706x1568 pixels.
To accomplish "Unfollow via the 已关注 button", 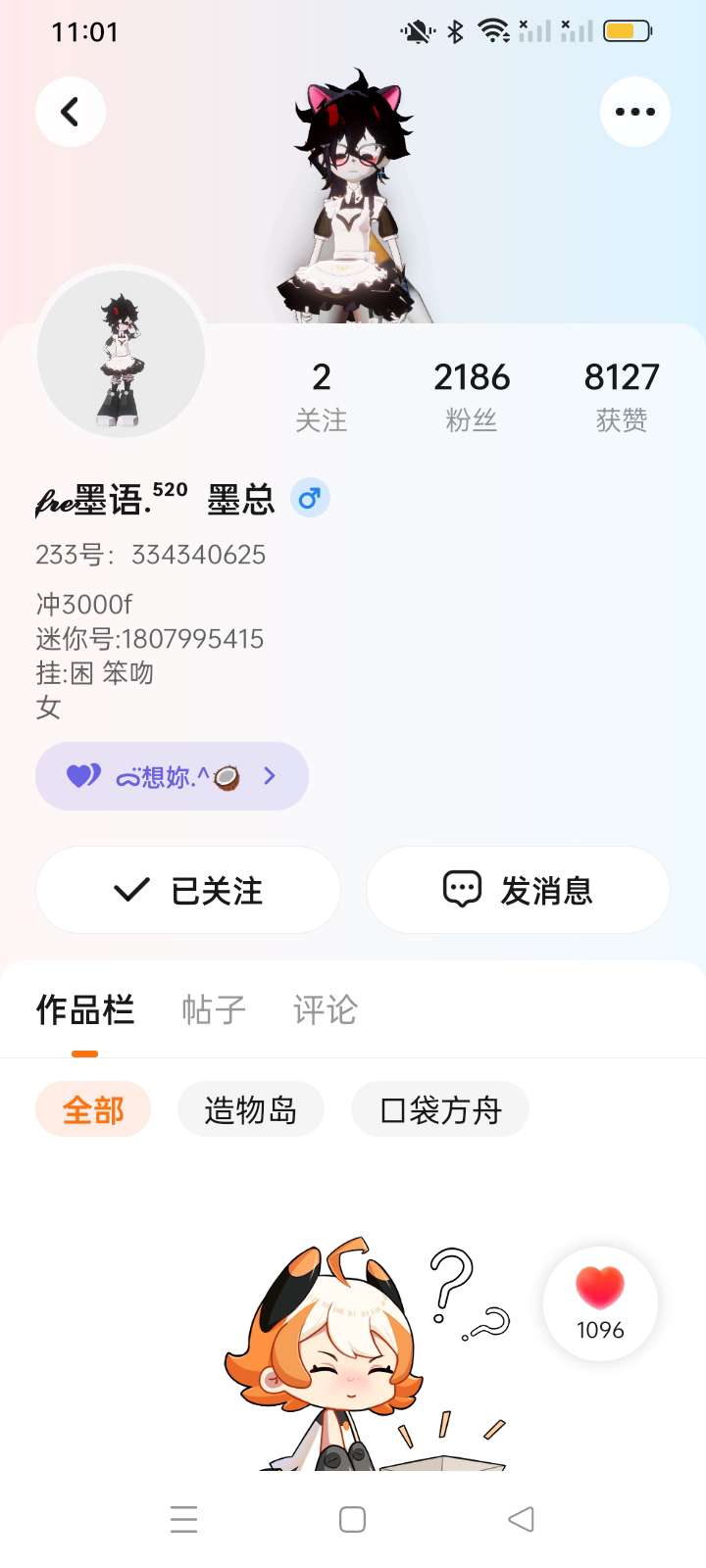I will [x=188, y=890].
